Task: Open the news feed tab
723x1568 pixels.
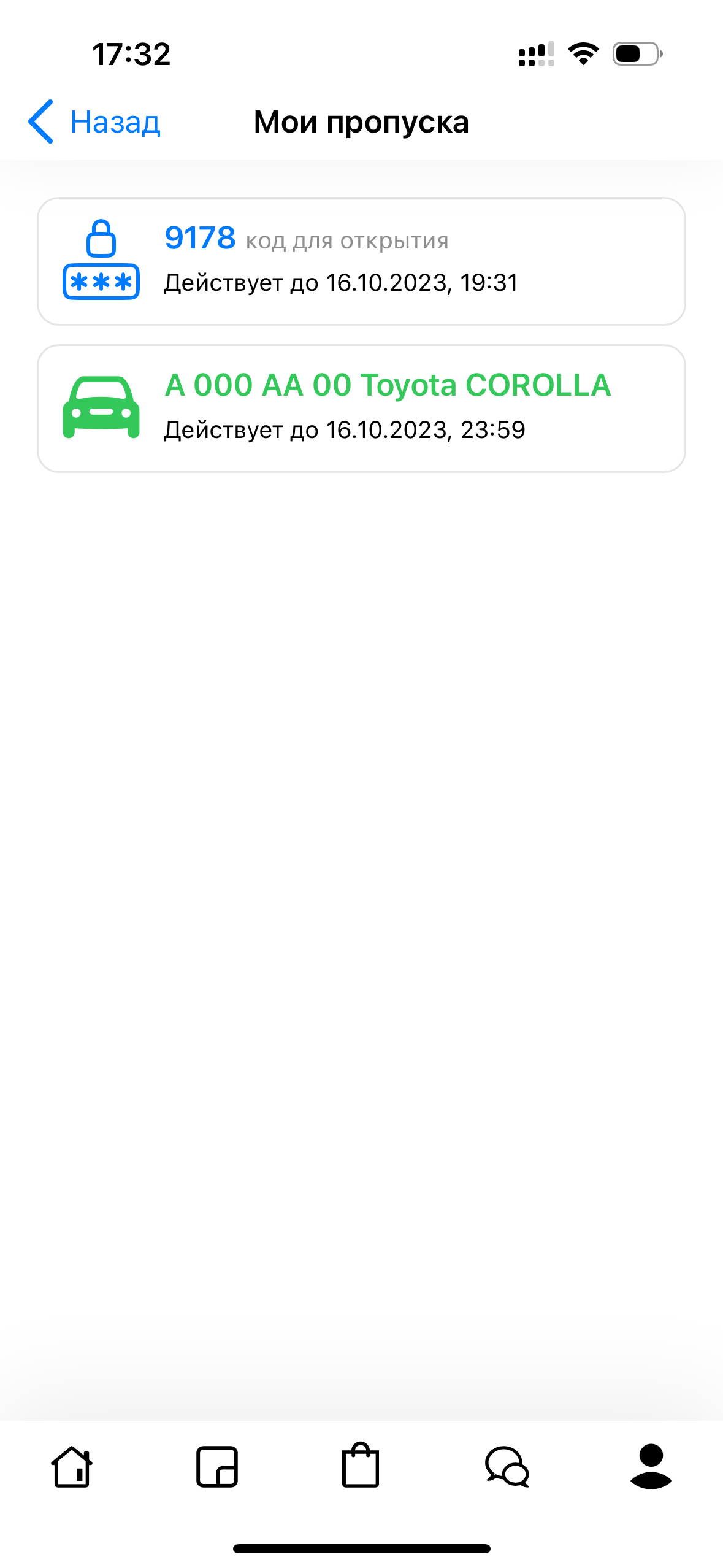Action: point(216,1466)
